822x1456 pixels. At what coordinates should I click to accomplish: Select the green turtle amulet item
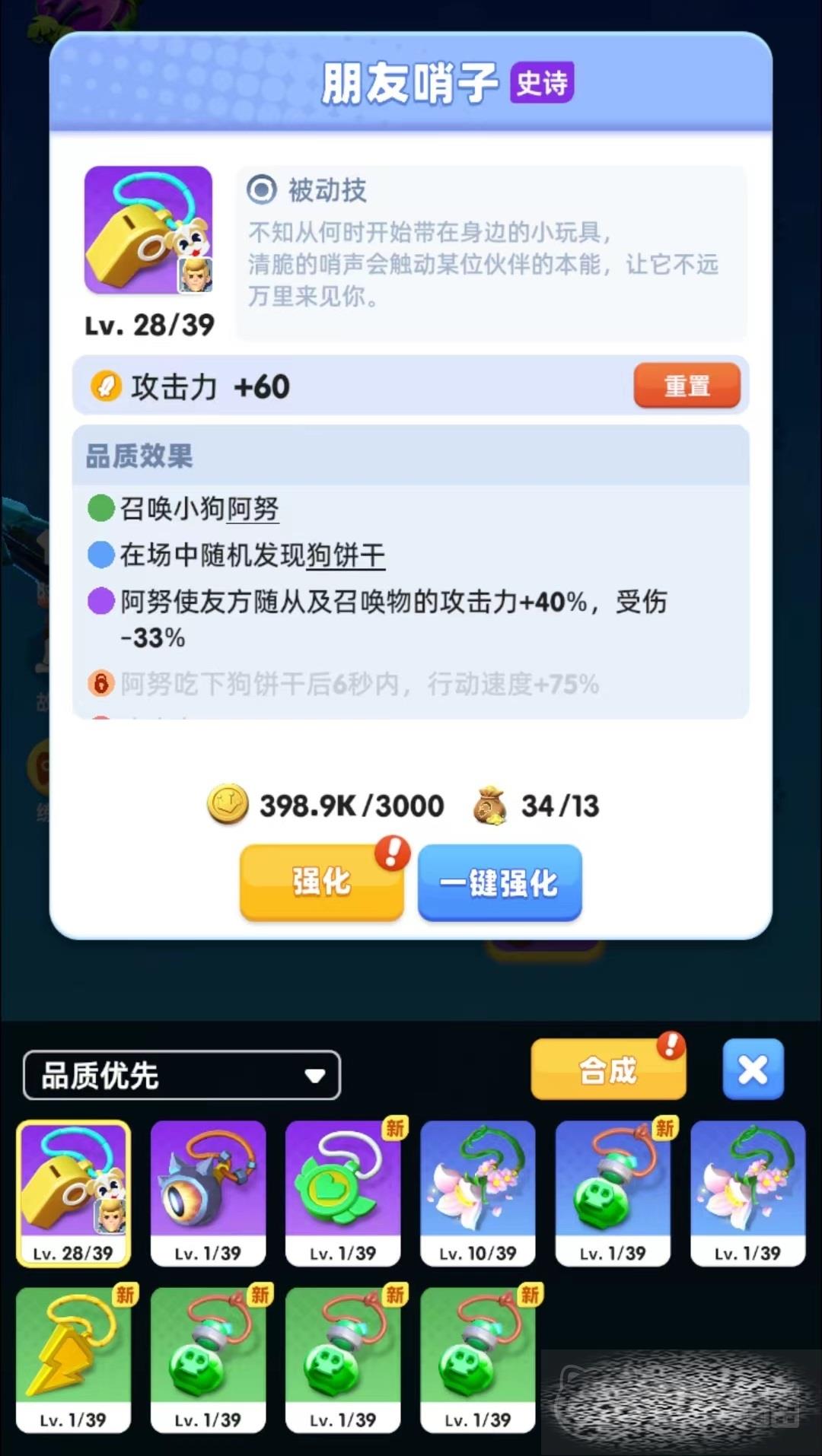(x=342, y=1192)
